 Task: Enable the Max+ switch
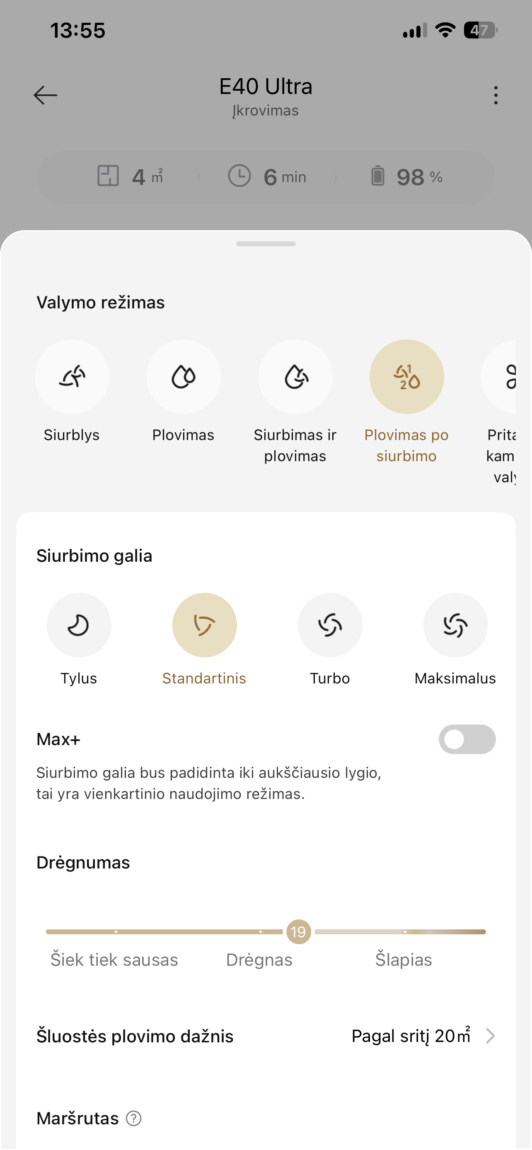tap(467, 739)
